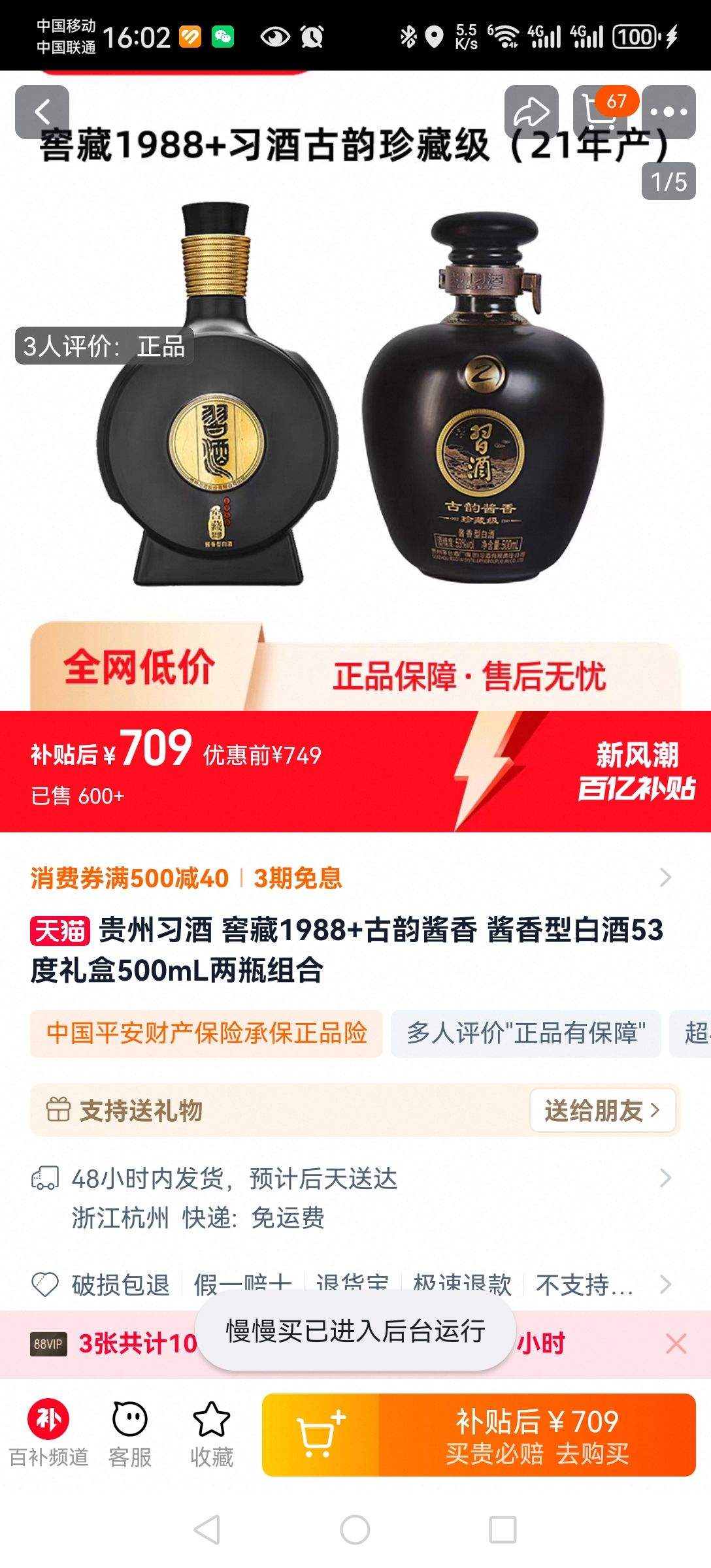The width and height of the screenshot is (711, 1568).
Task: Tap the gift box icon beside 支持送礼物
Action: point(59,1109)
